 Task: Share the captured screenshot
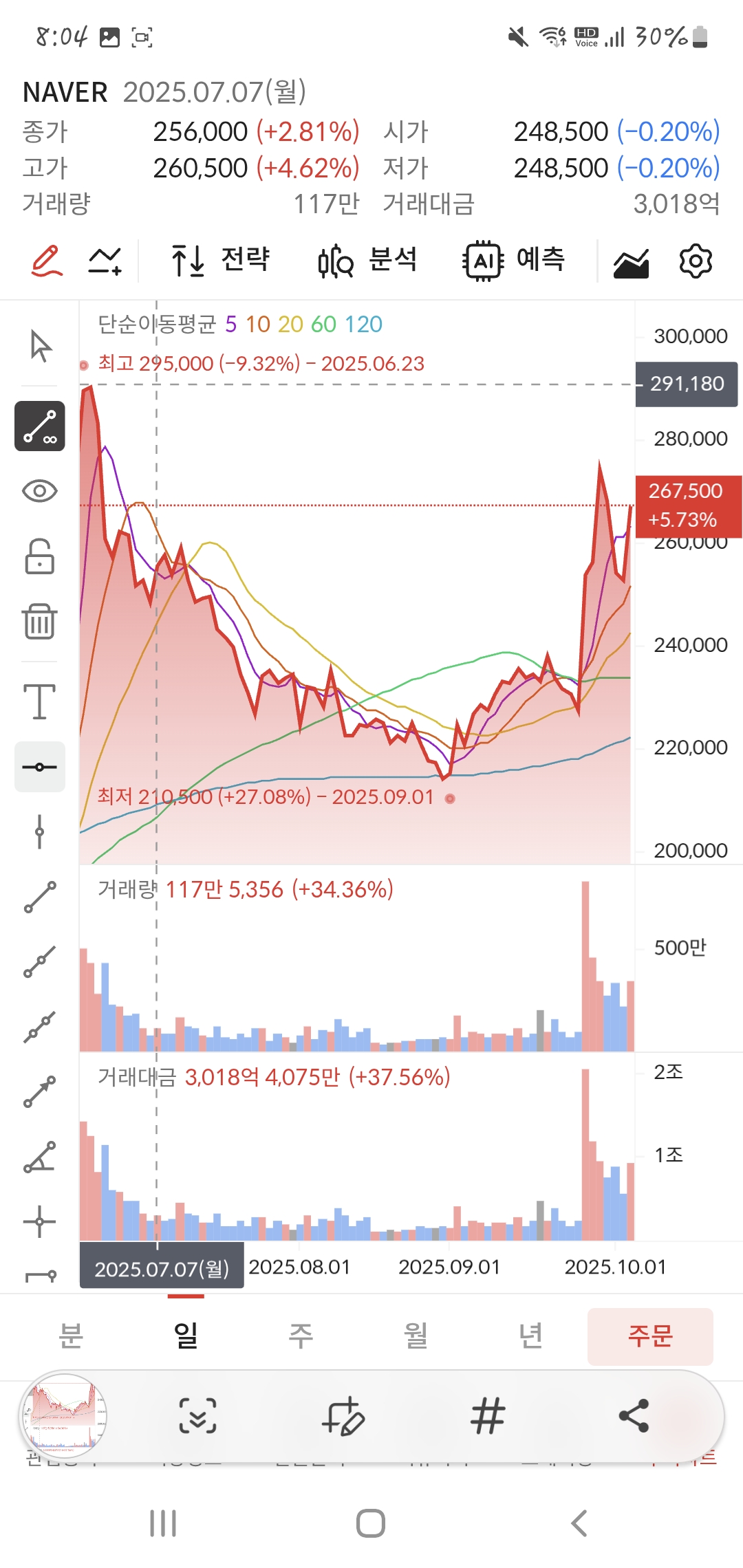pos(634,1416)
